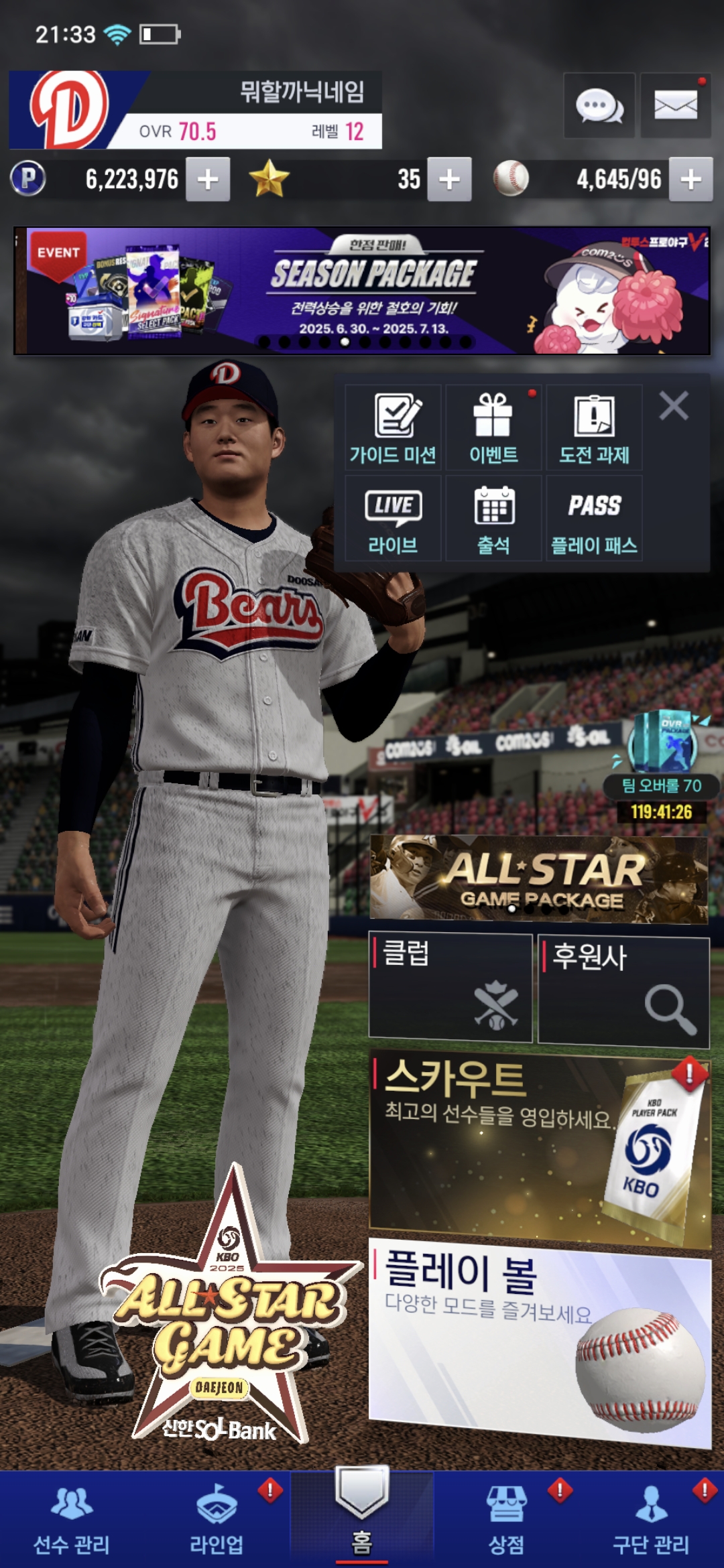Open the 라이브 live menu
Viewport: 724px width, 1568px height.
point(393,518)
